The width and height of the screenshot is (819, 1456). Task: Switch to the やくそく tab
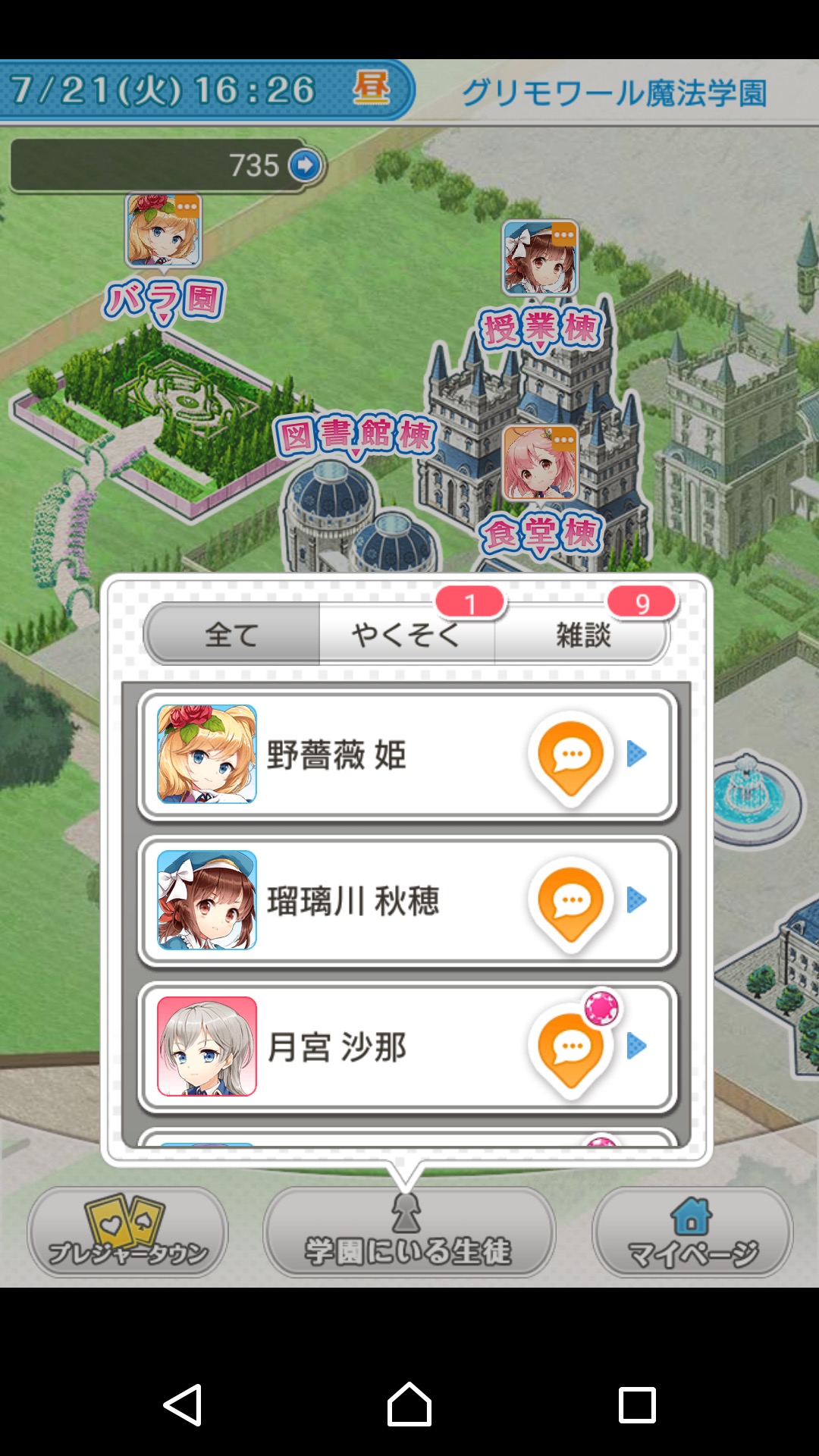click(406, 634)
